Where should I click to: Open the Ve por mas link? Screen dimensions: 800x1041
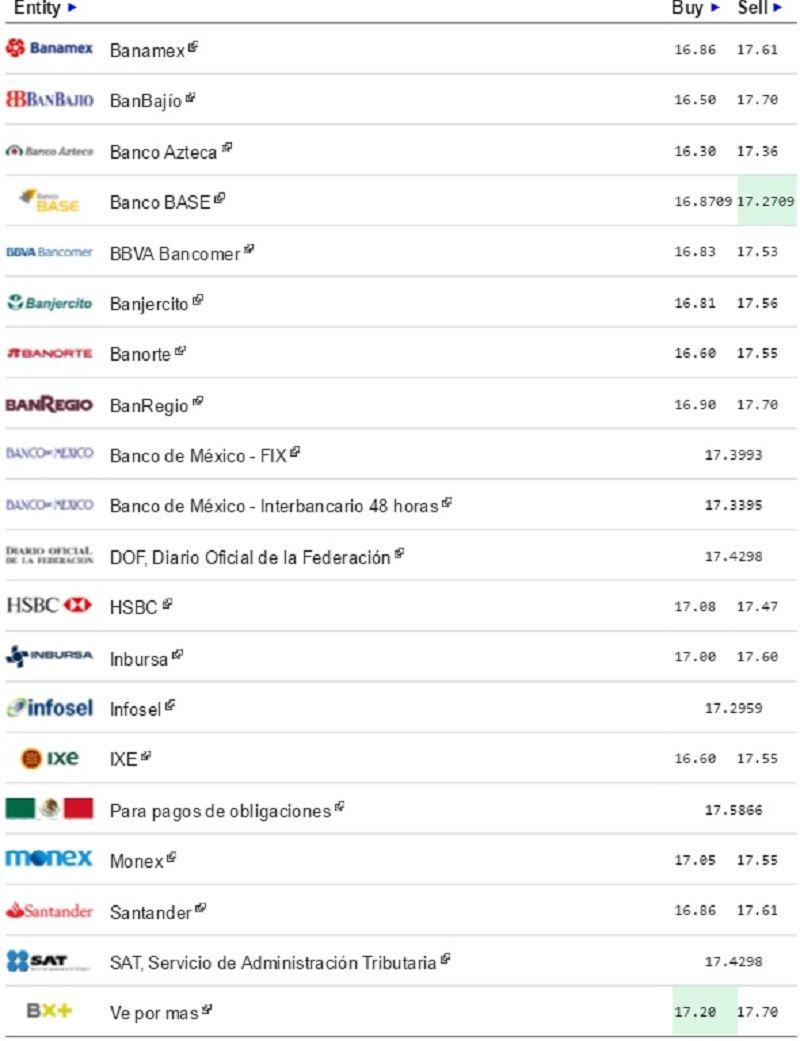154,1012
